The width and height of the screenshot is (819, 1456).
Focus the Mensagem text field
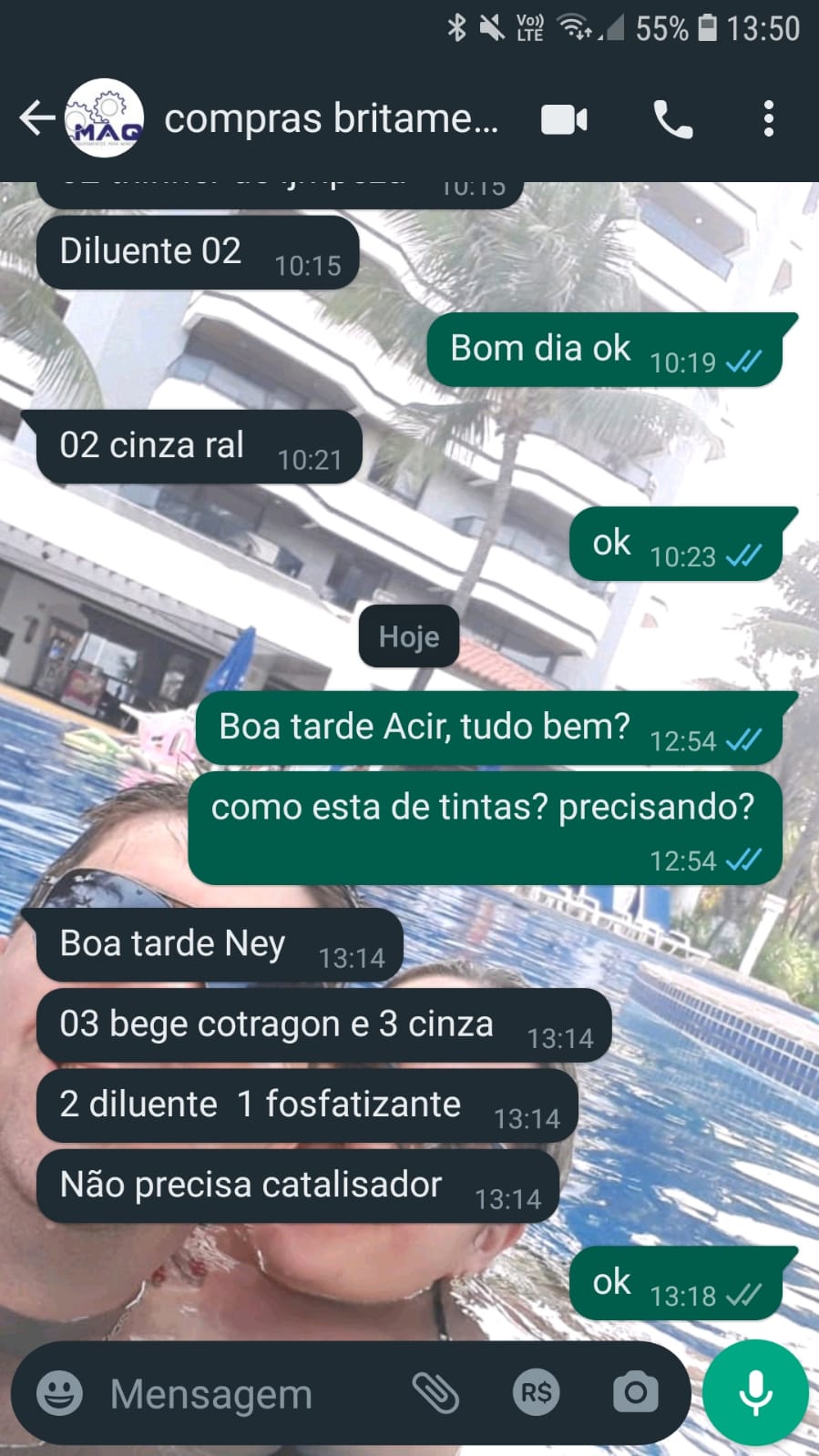click(x=246, y=1393)
